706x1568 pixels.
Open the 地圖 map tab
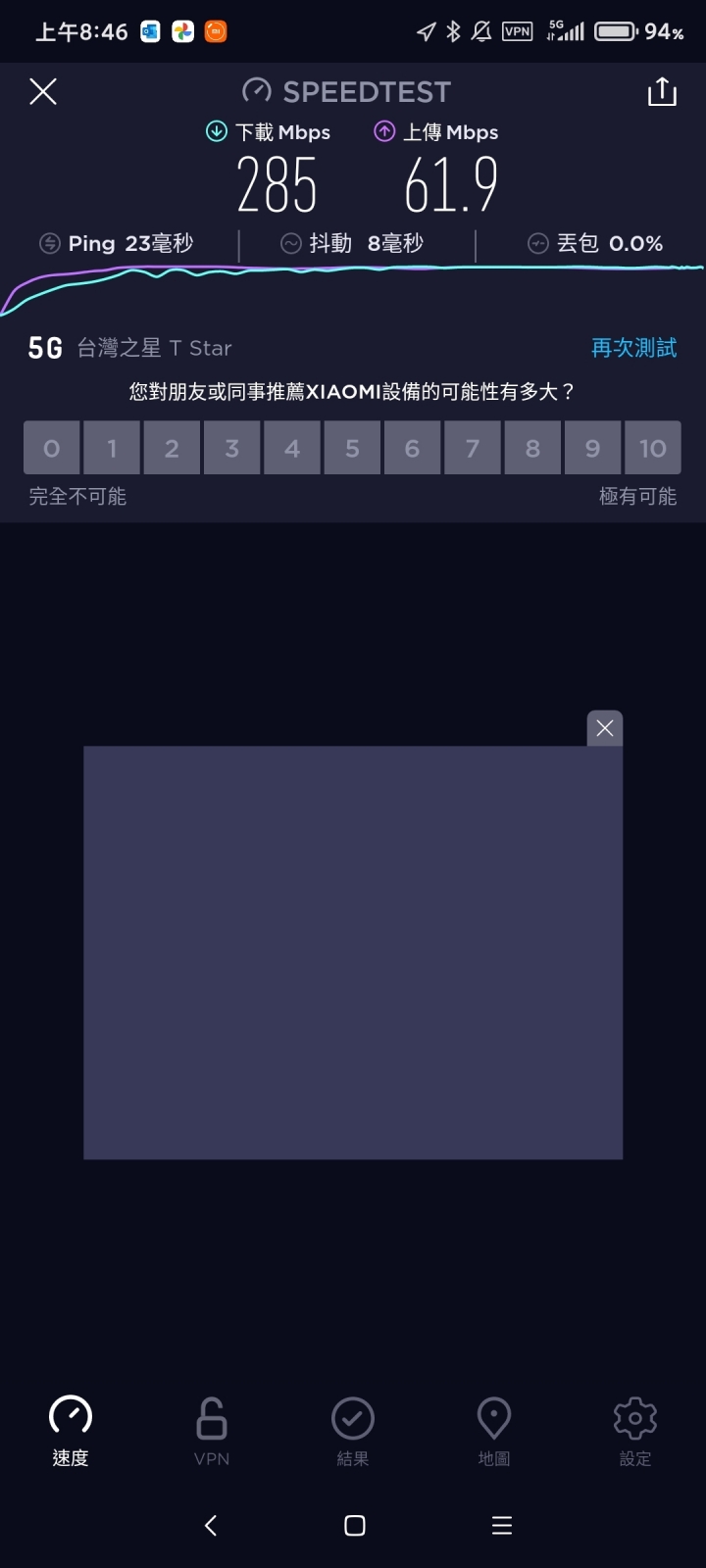494,1431
